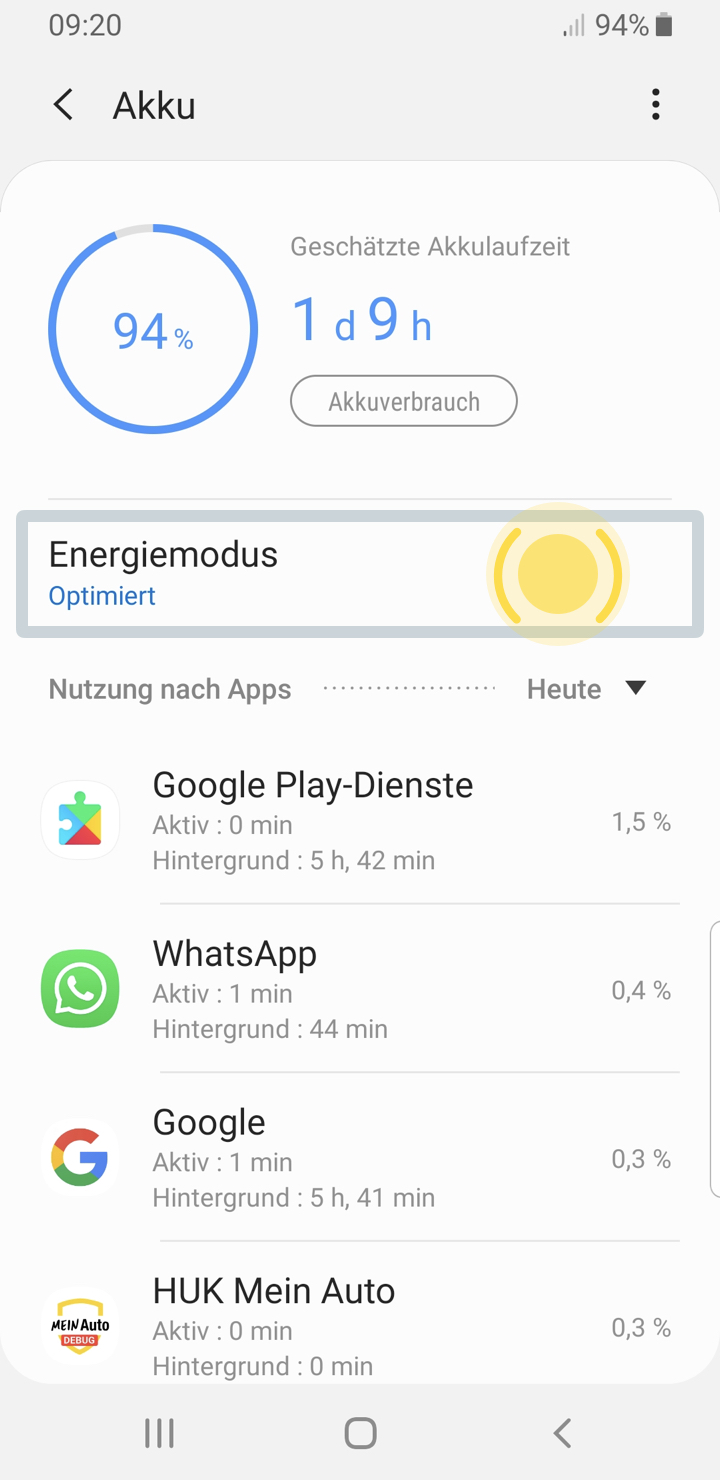Open the Energiemodus setting

[x=360, y=574]
